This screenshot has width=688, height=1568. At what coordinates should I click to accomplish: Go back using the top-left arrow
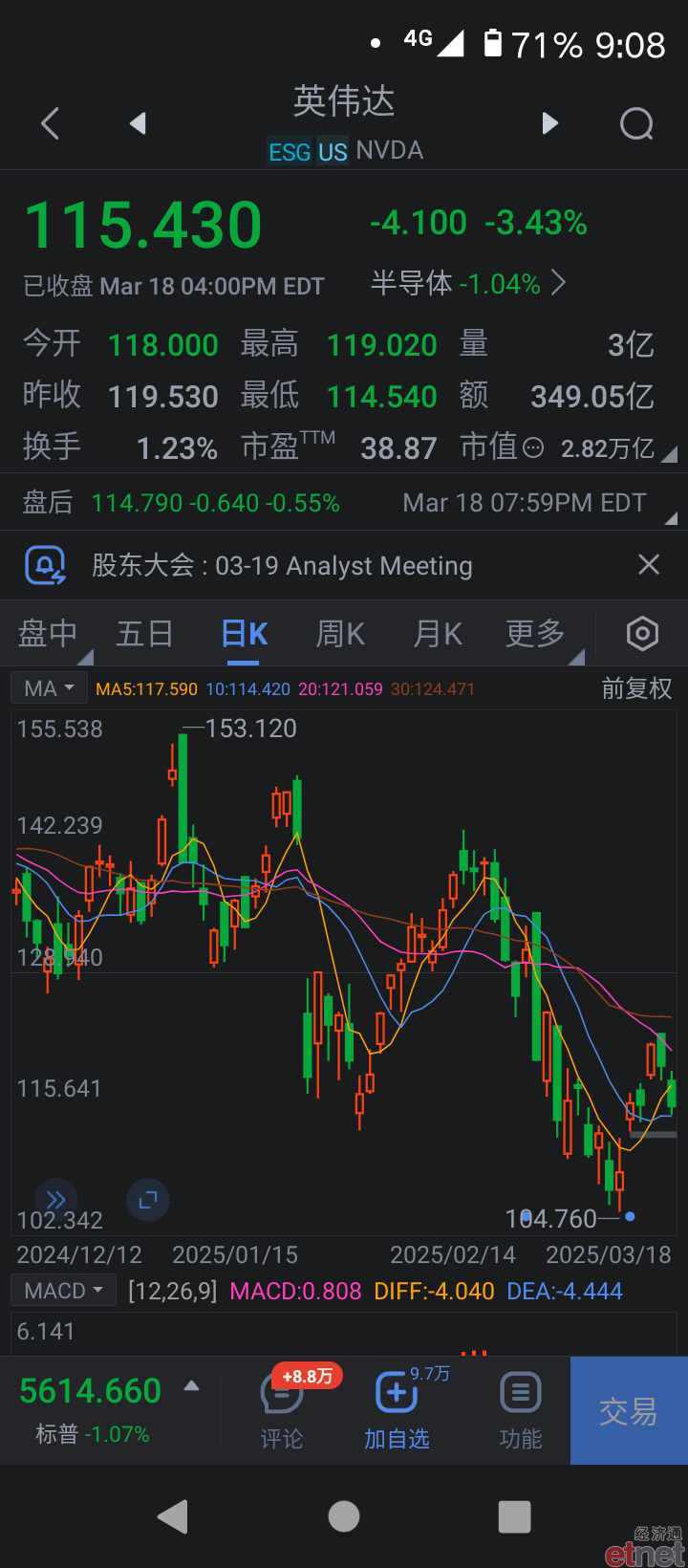pos(51,123)
